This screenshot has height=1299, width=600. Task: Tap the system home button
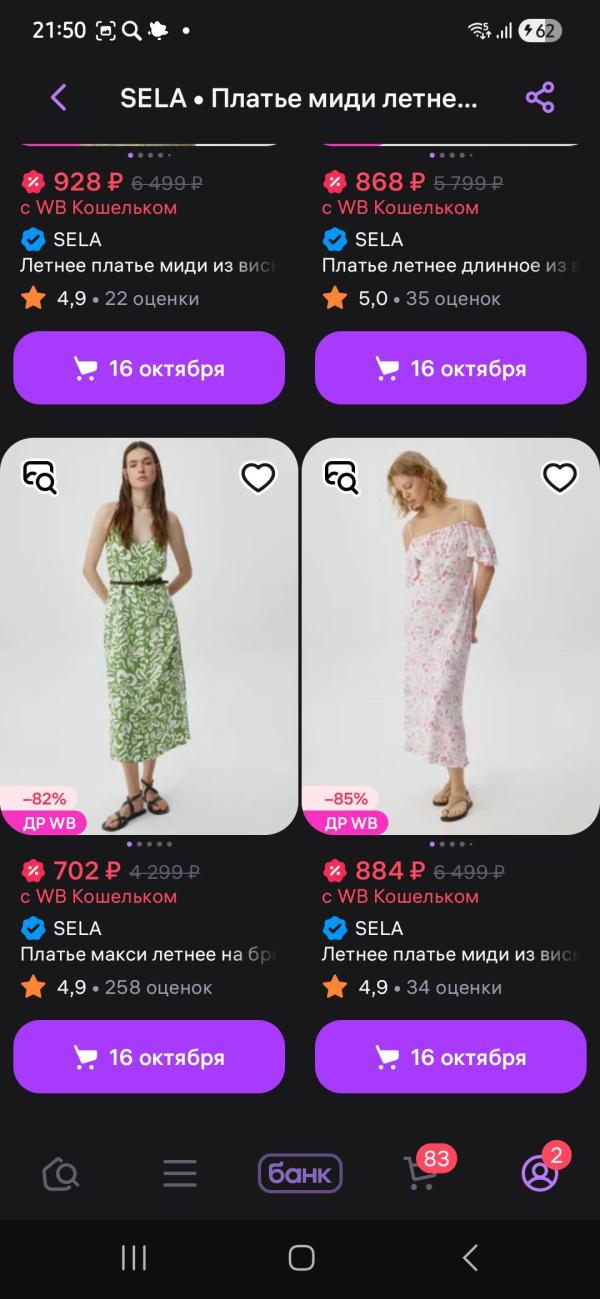(301, 1258)
